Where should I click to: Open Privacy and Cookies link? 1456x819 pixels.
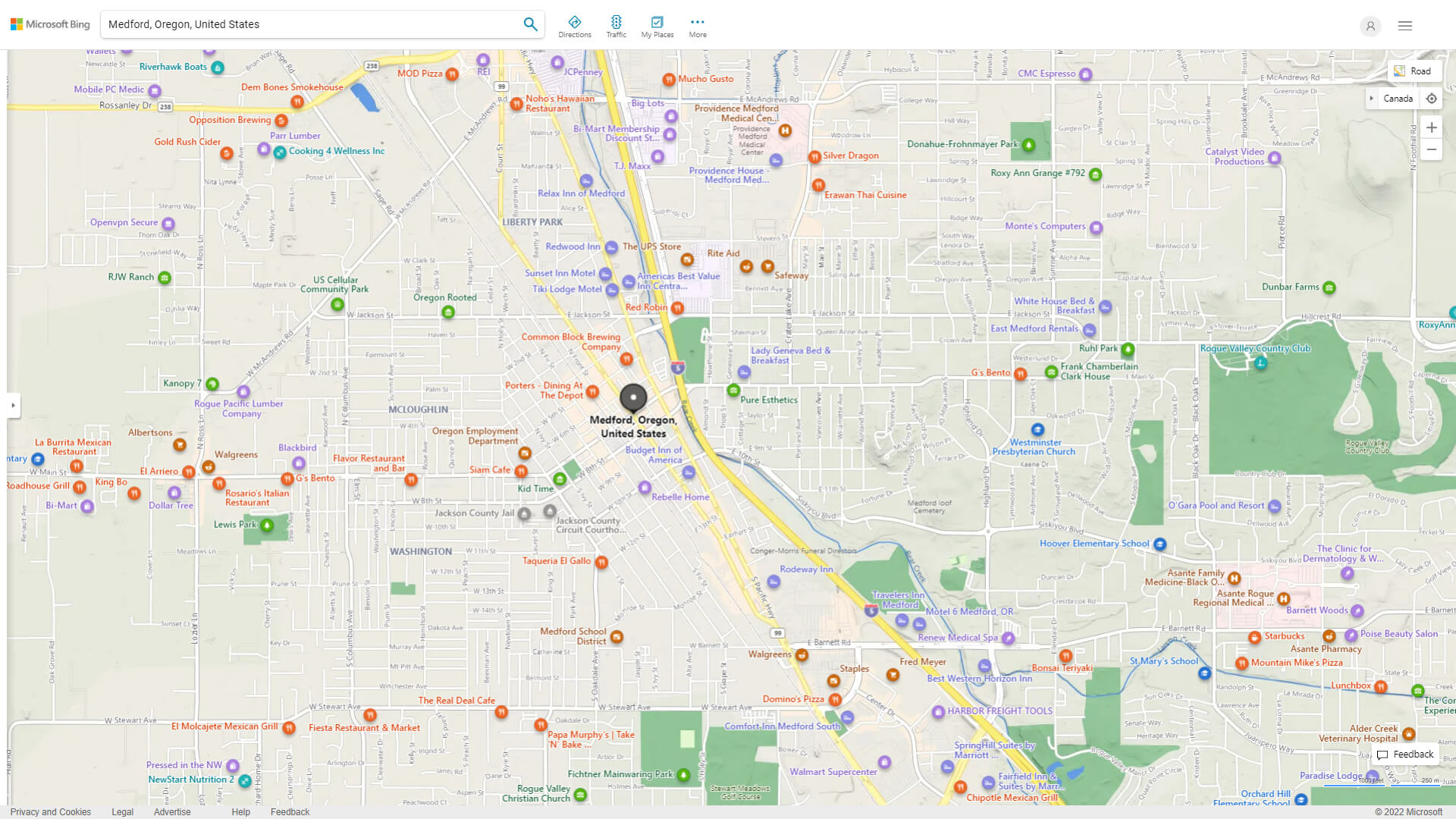pyautogui.click(x=51, y=811)
